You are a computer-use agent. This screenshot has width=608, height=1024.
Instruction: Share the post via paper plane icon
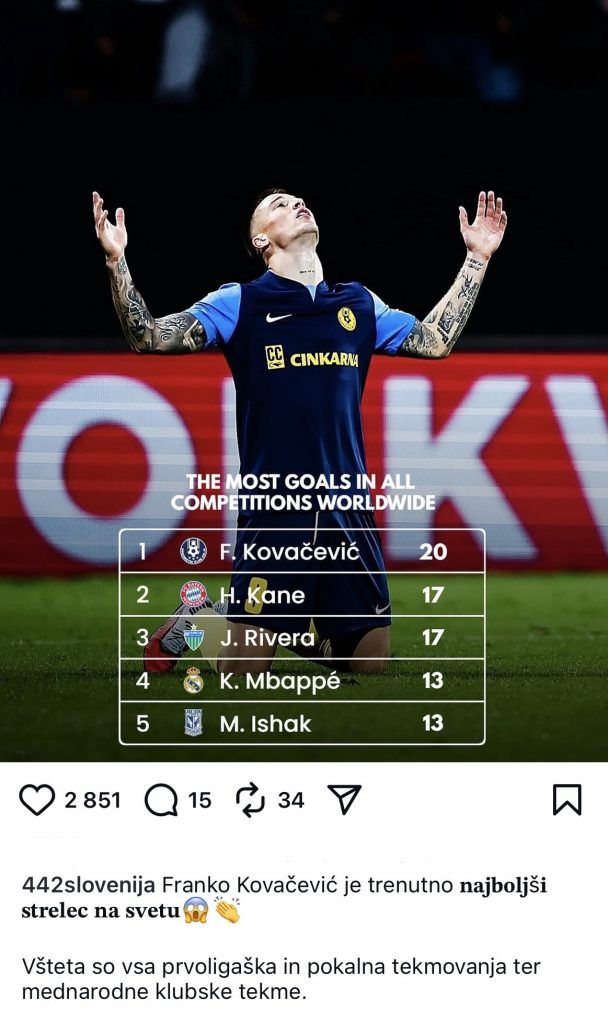click(344, 800)
